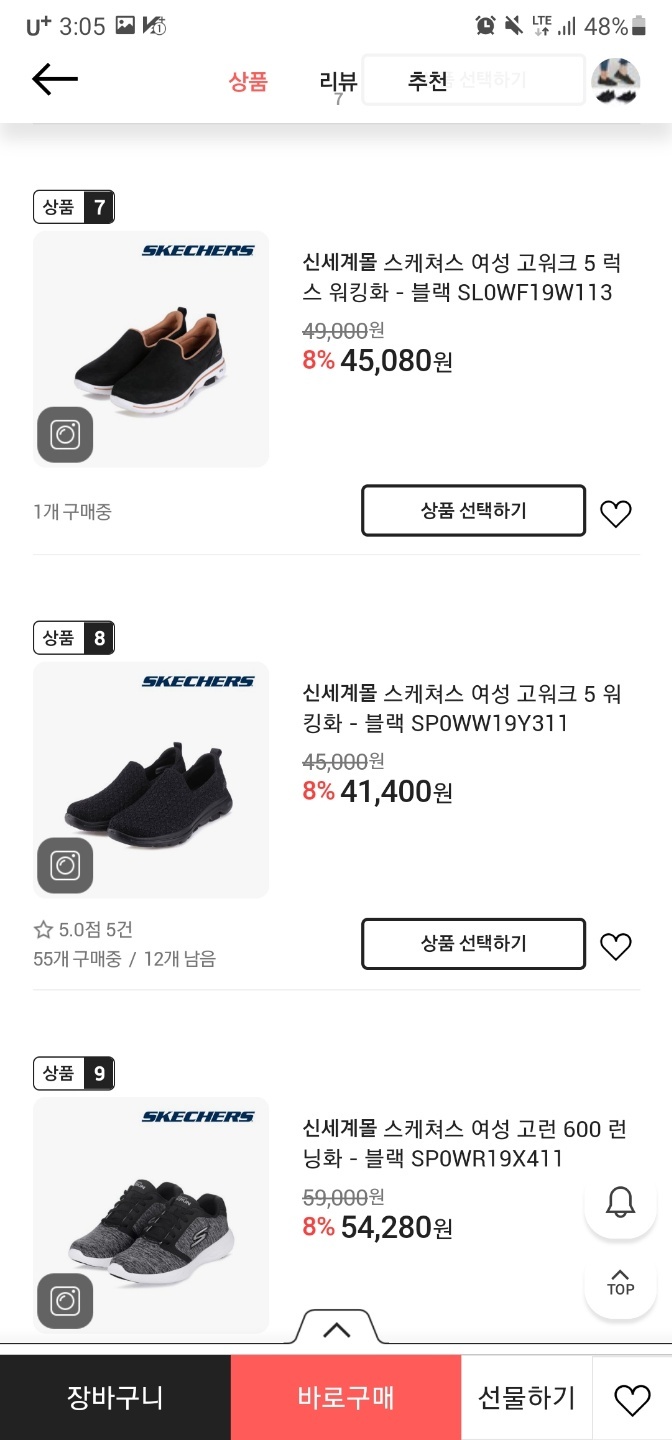This screenshot has height=1440, width=672.
Task: Open the shoe thumbnail in the header
Action: tap(615, 81)
